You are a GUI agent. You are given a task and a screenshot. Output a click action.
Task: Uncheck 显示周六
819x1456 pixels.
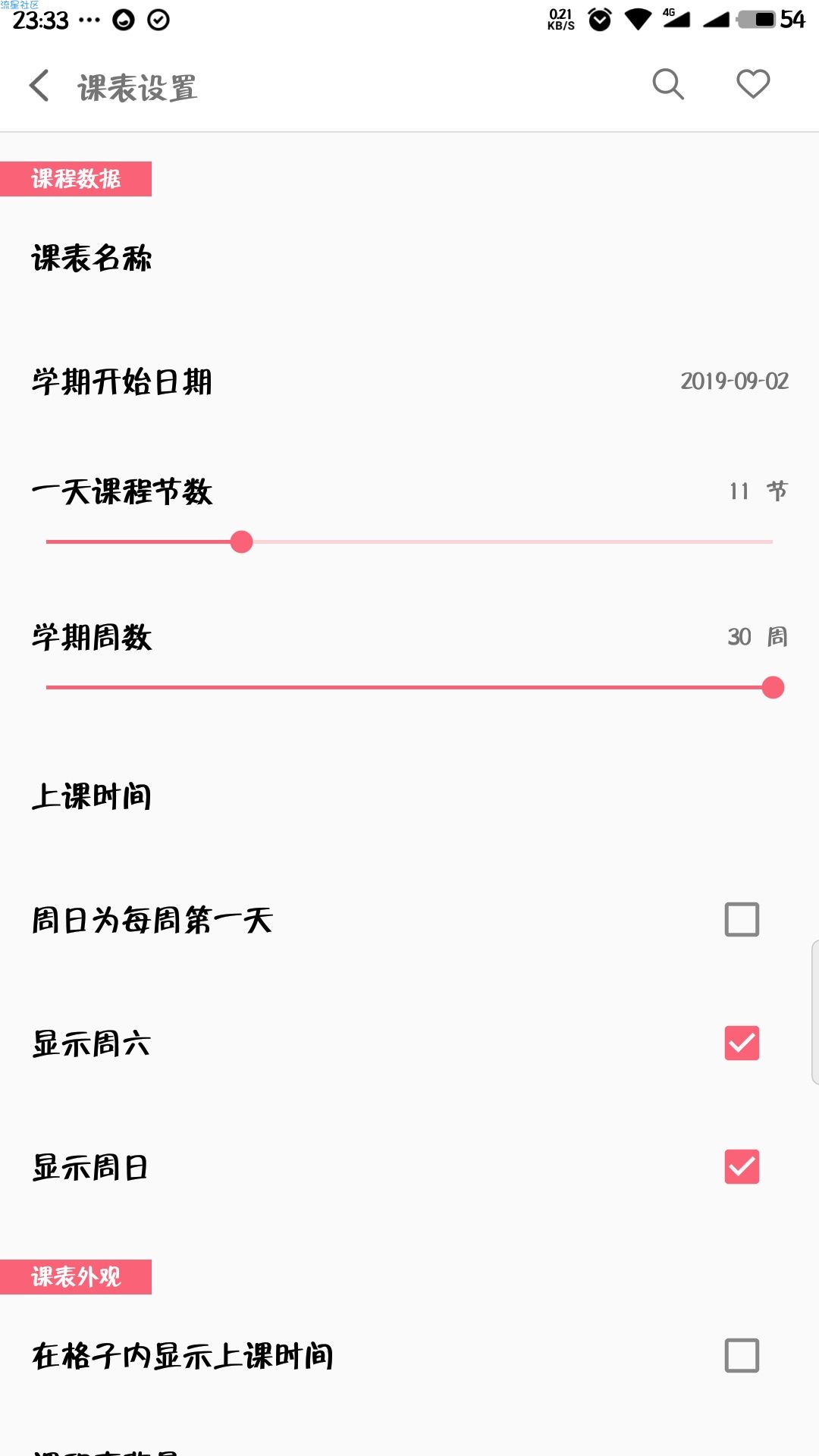tap(742, 1043)
